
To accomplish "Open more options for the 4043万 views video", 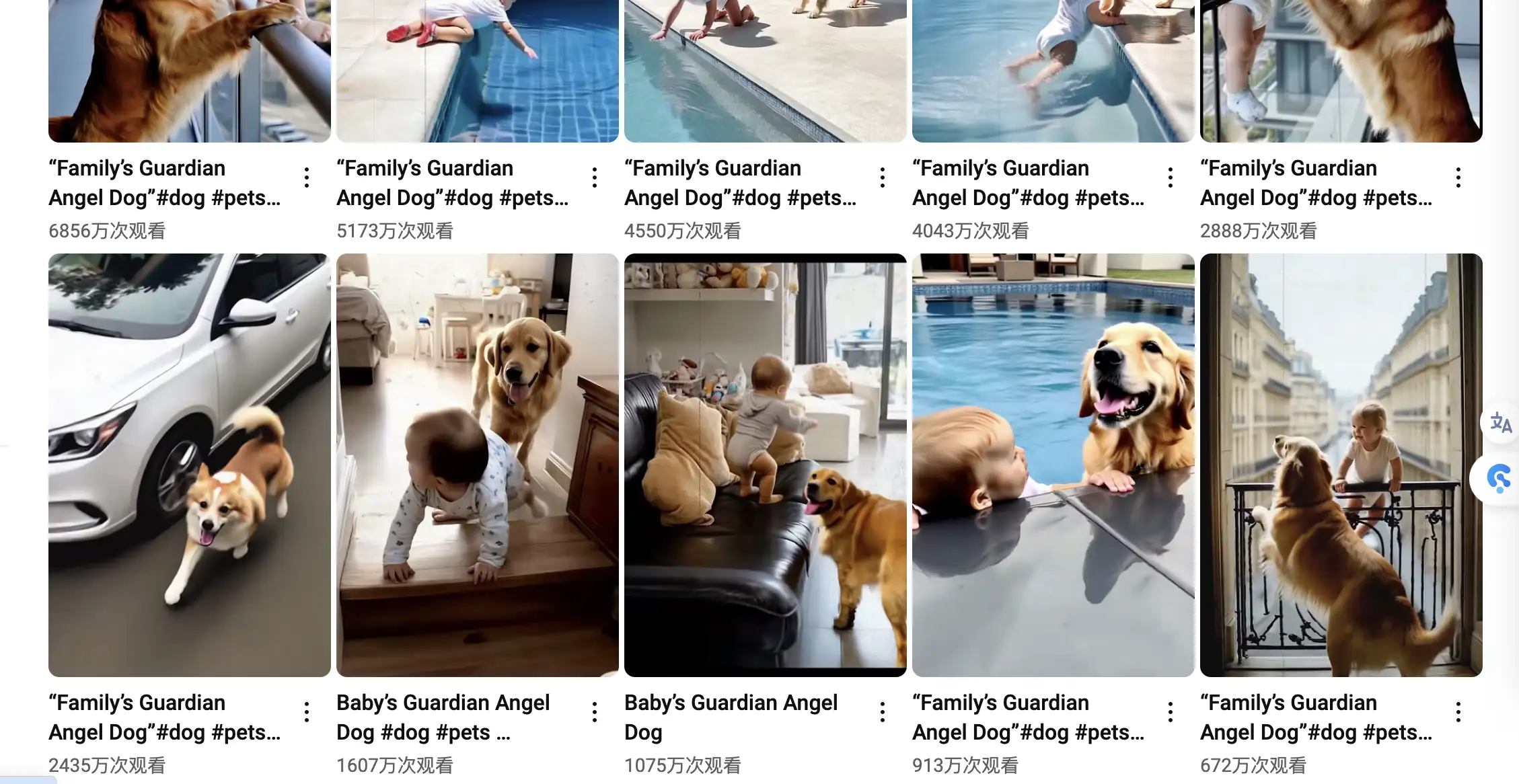I will click(x=1171, y=178).
